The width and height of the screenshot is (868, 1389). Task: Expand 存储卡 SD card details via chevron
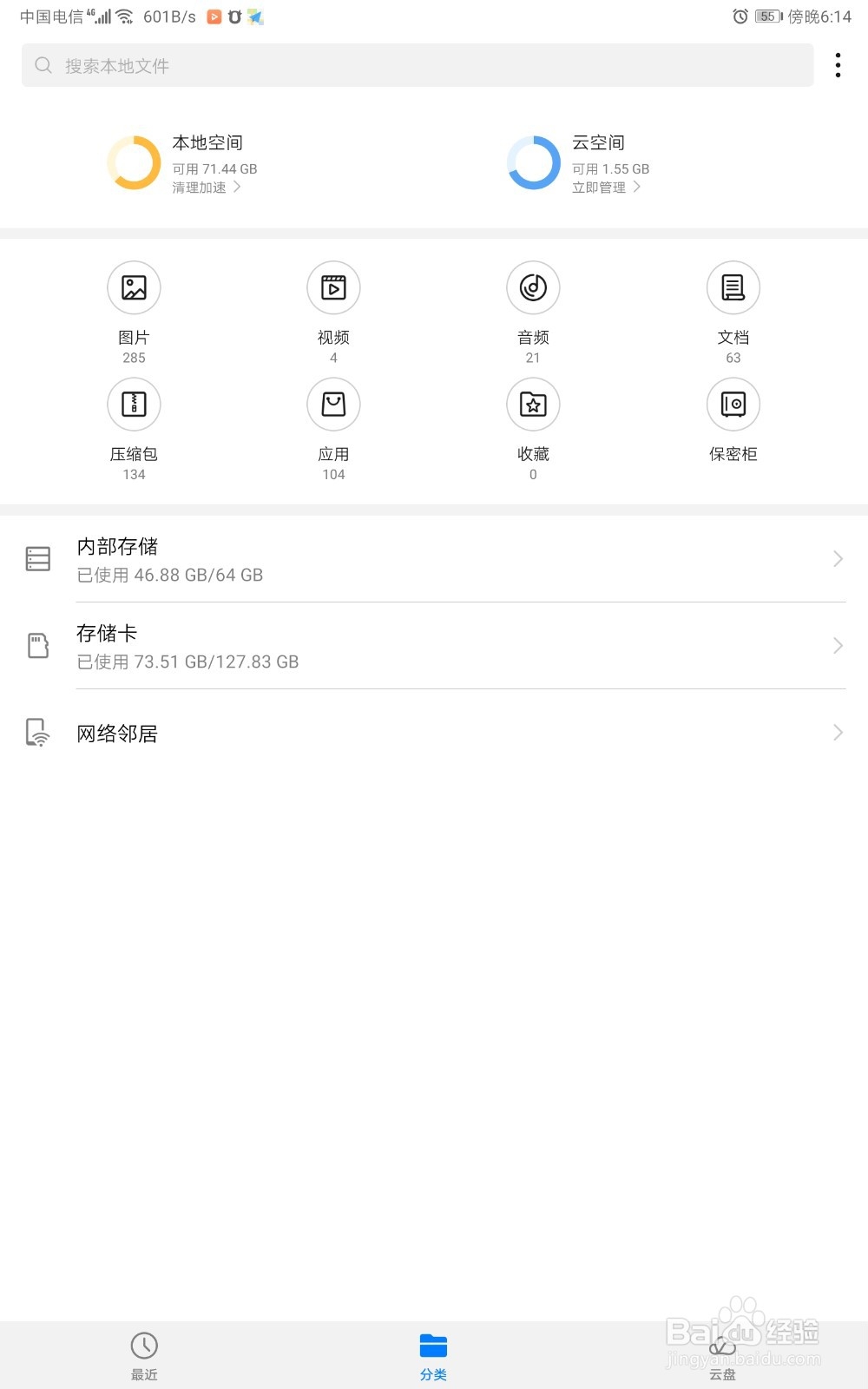pos(836,646)
